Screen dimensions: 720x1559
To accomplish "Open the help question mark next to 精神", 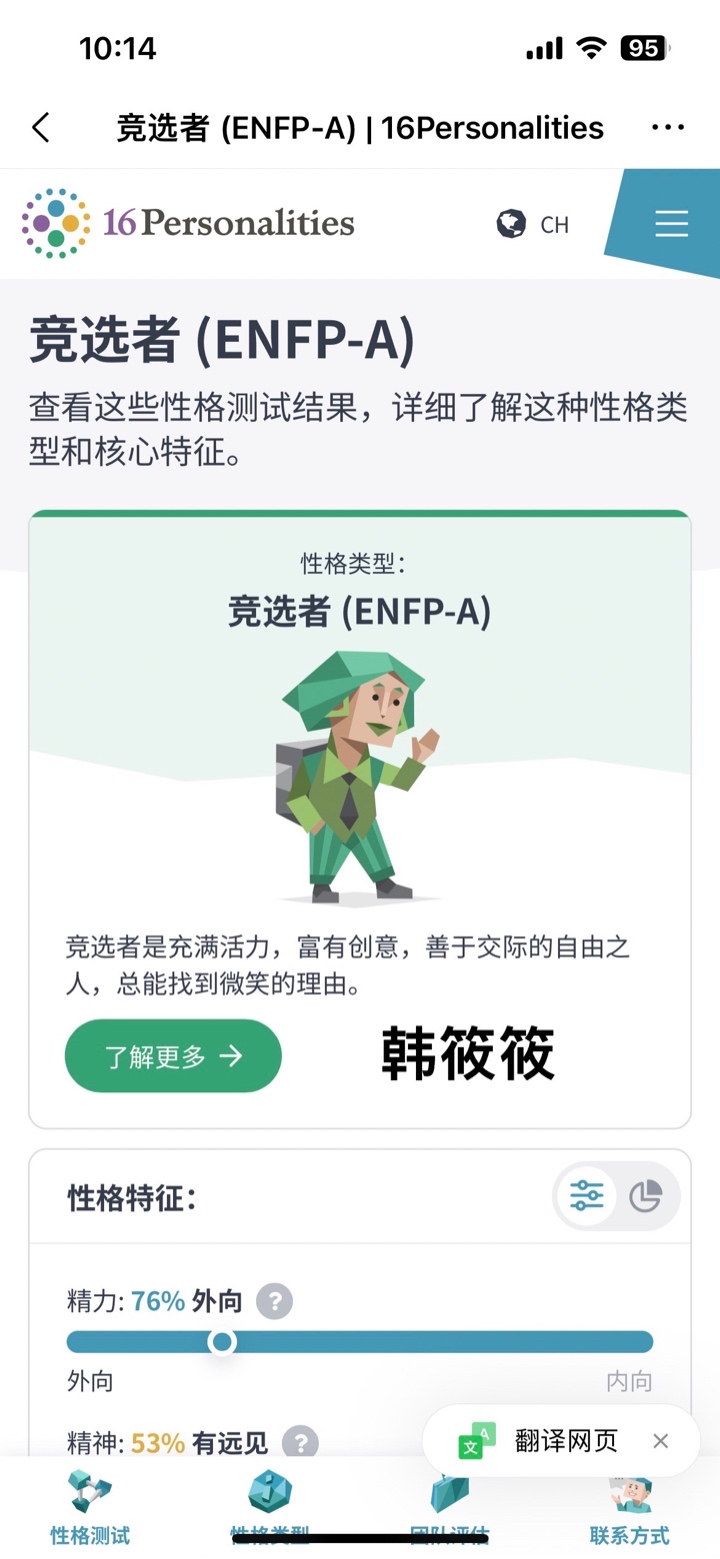I will (x=300, y=1444).
